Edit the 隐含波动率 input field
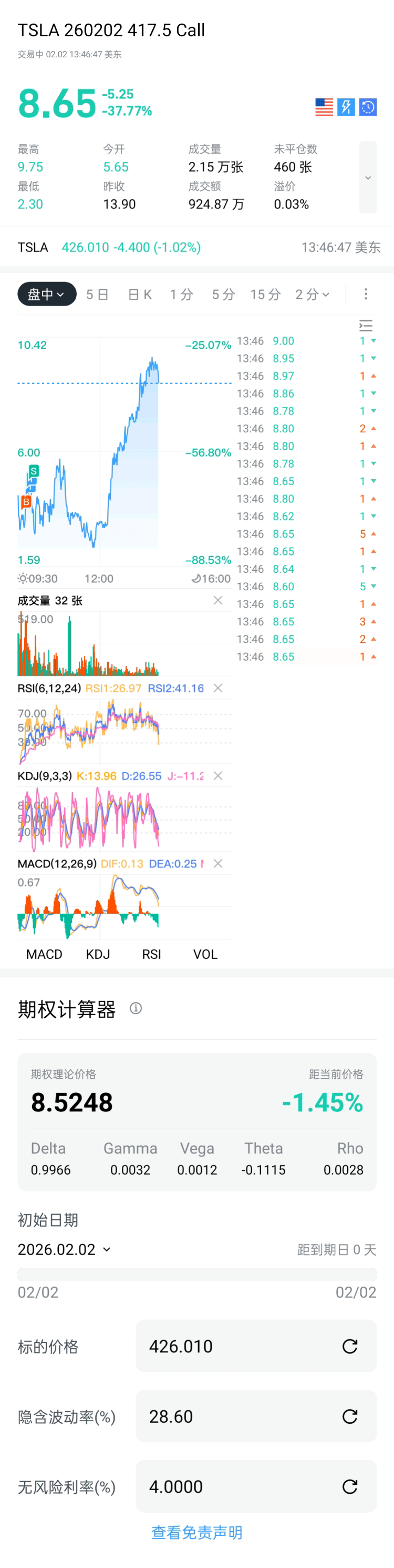The image size is (394, 1568). [x=237, y=1417]
